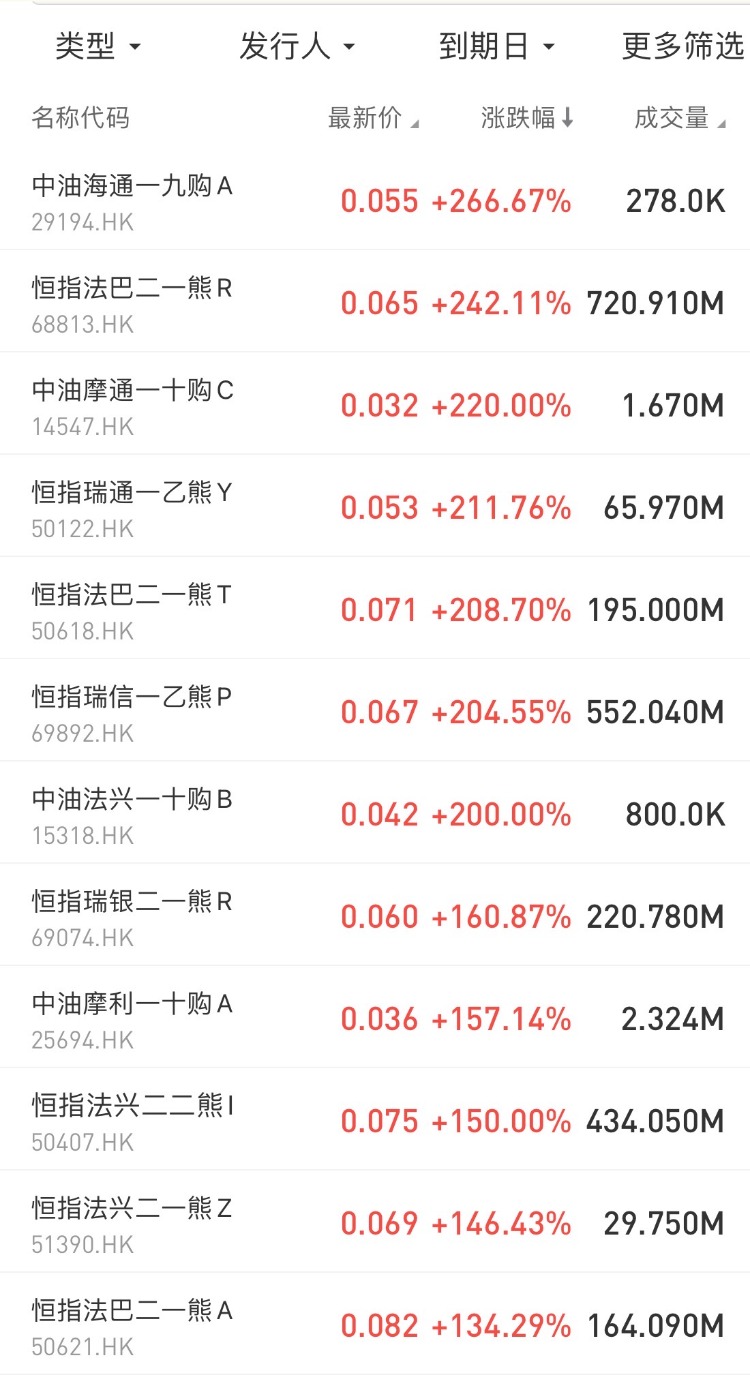Open 中油法兴一十购B 15318.HK
Viewport: 750px width, 1375px height.
(x=132, y=814)
